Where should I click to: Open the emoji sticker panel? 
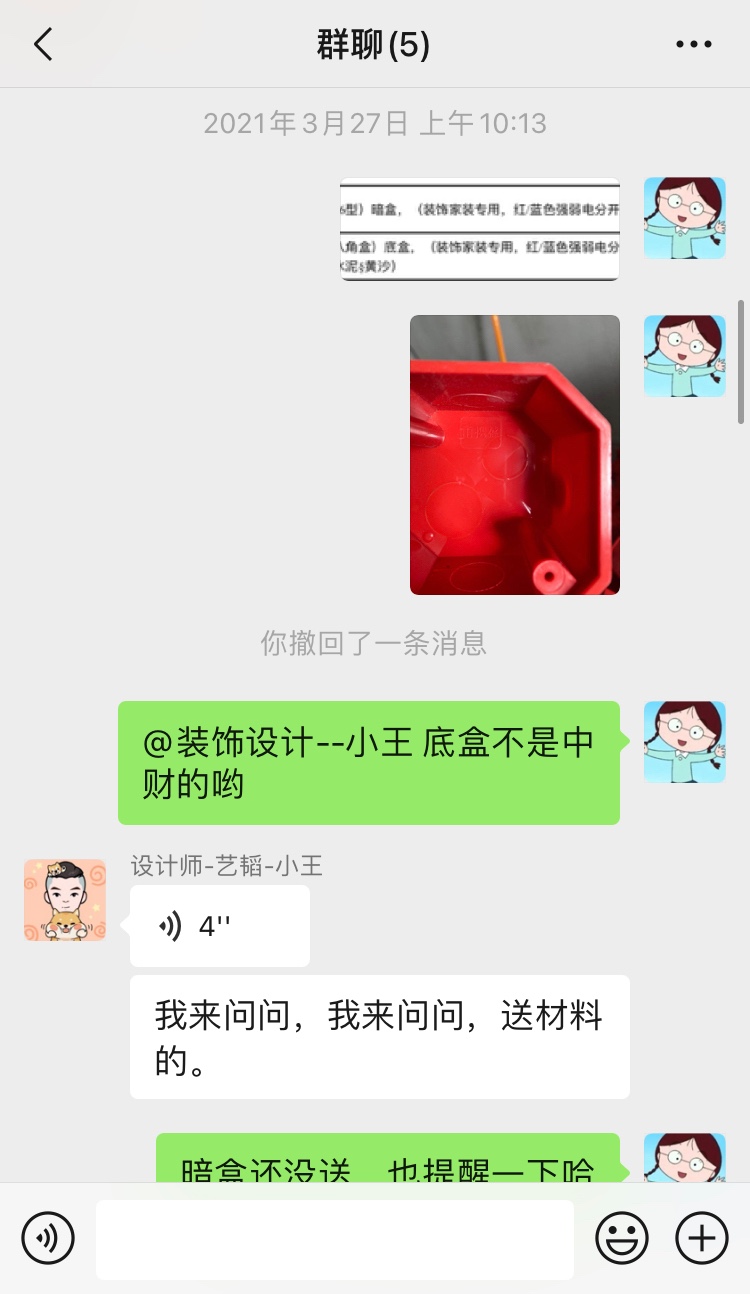point(622,1238)
